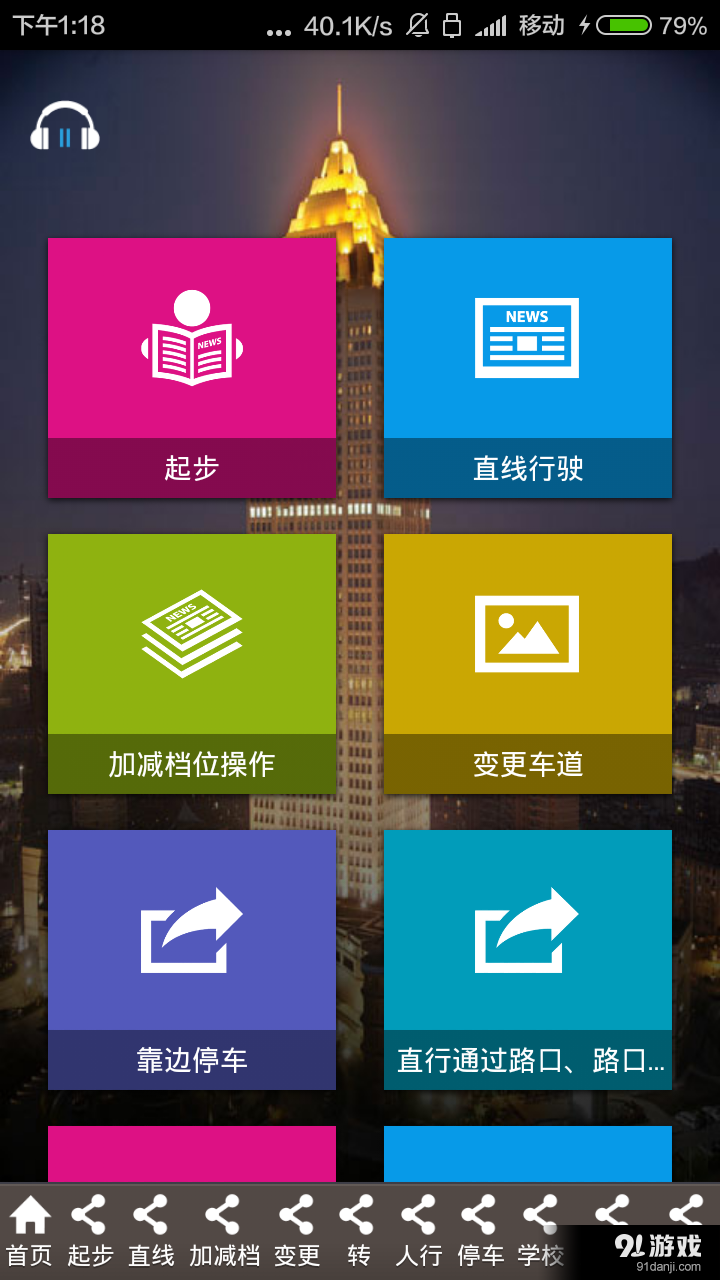Open the 起步 lesson tile

click(191, 366)
